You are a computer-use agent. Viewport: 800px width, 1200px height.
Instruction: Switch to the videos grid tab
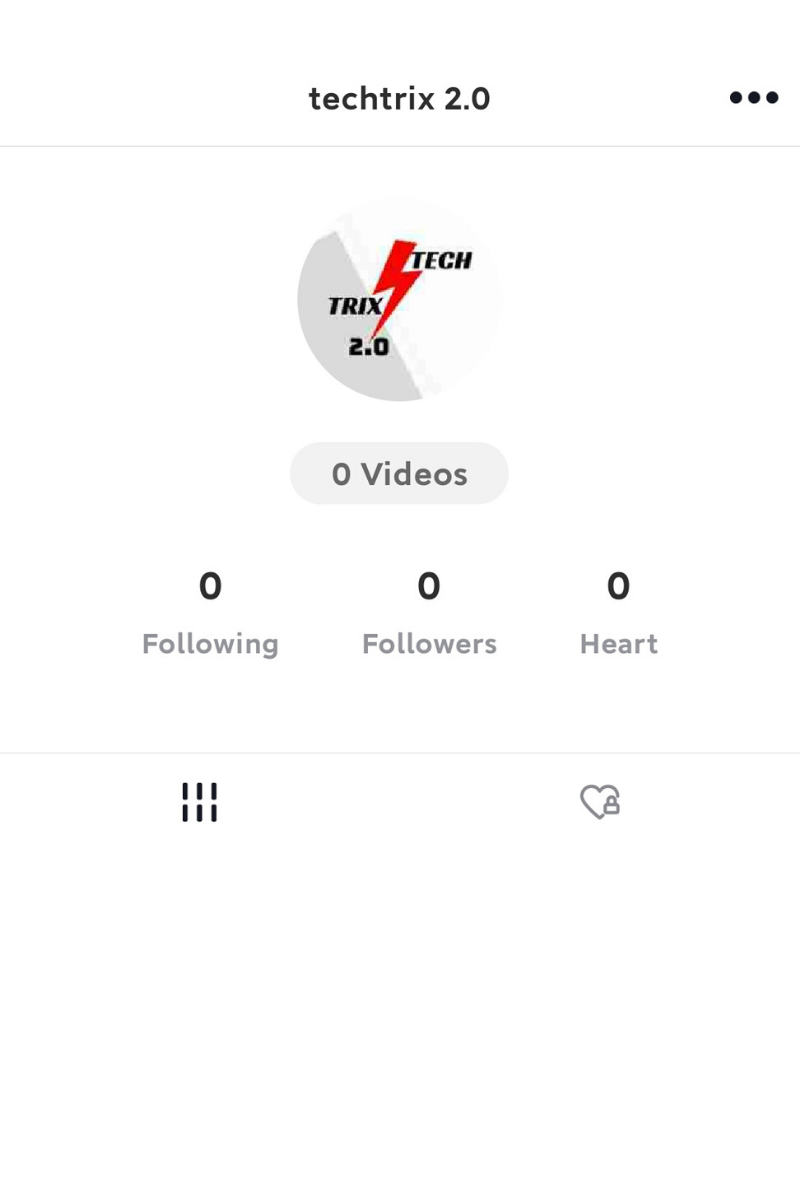(x=199, y=802)
